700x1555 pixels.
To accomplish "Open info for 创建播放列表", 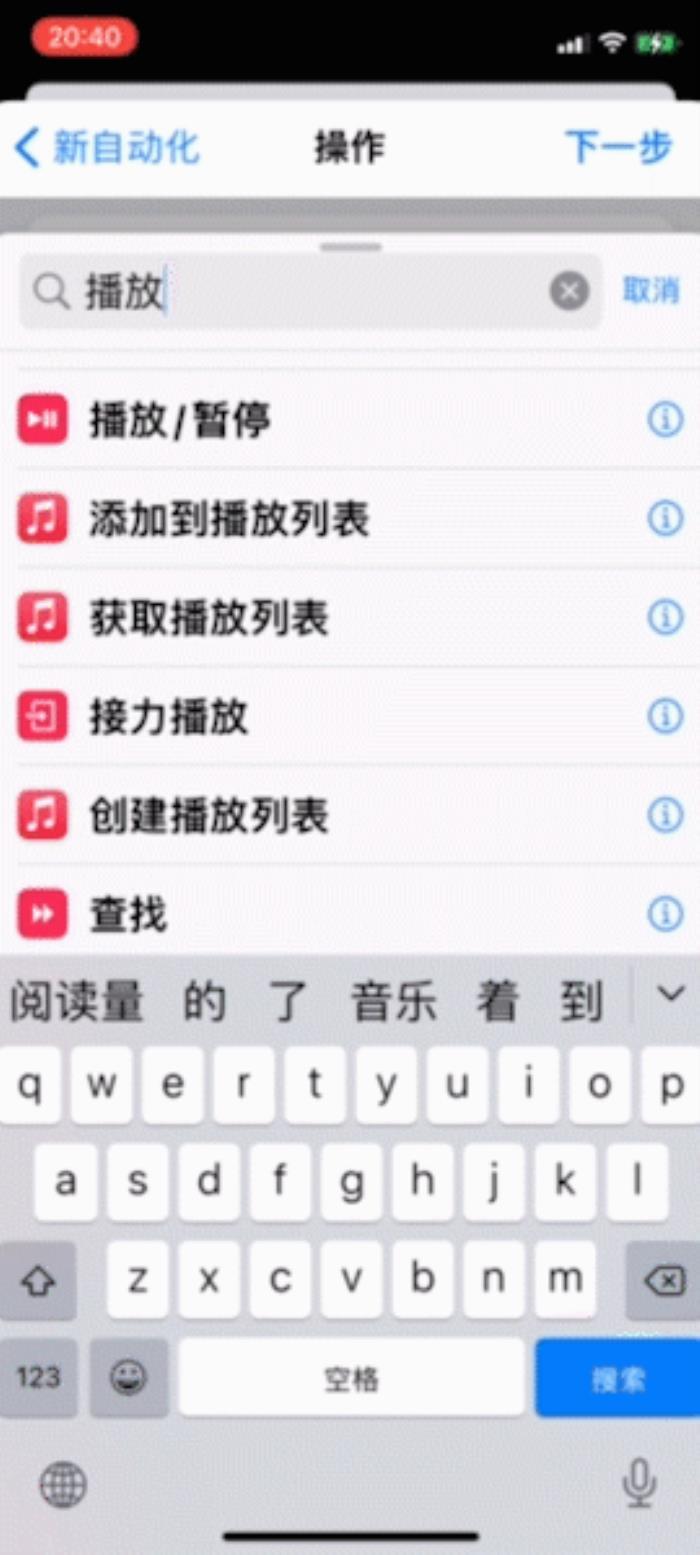I will [x=664, y=815].
